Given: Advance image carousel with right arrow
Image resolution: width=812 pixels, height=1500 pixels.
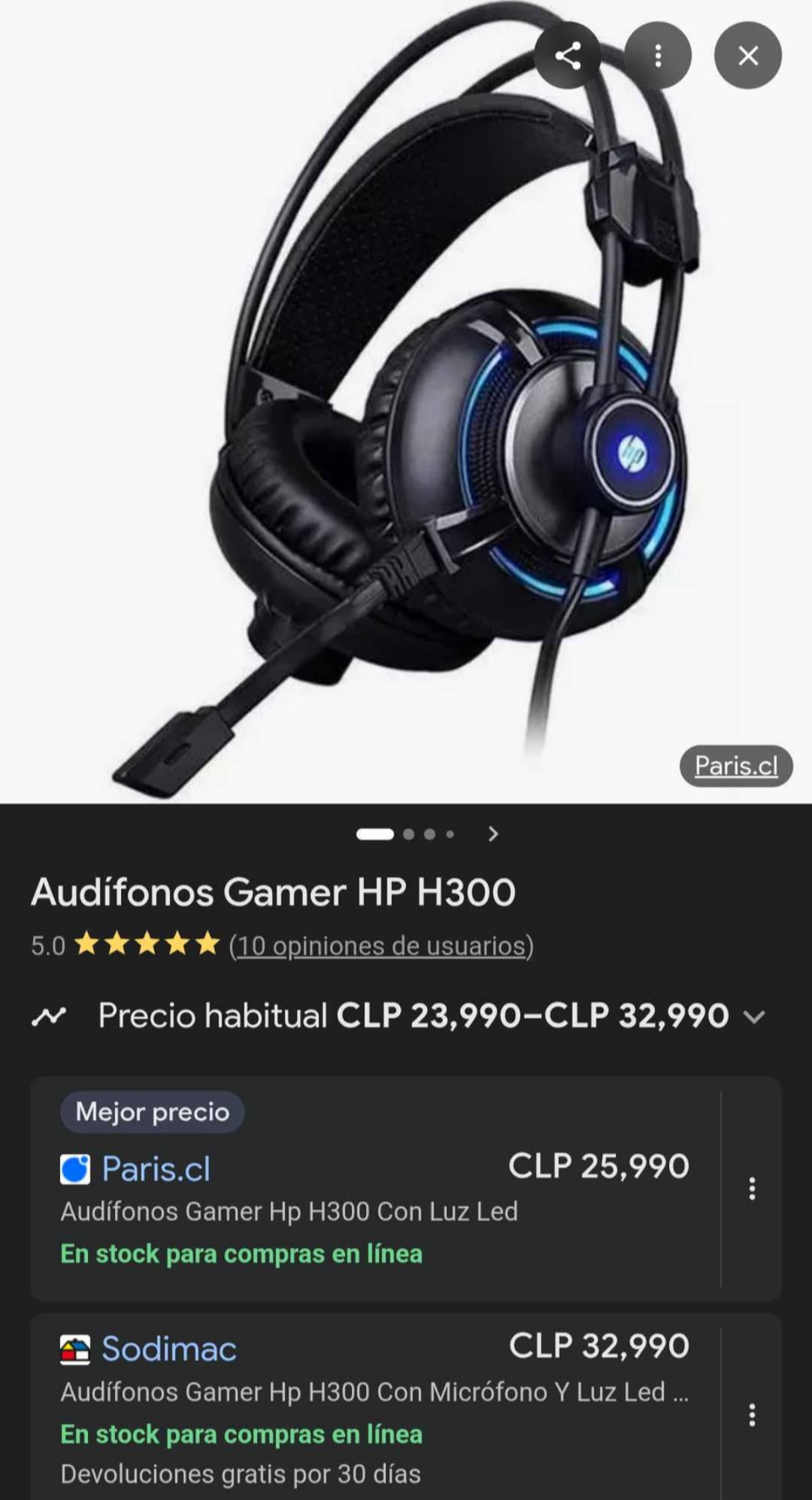Looking at the screenshot, I should [x=495, y=834].
